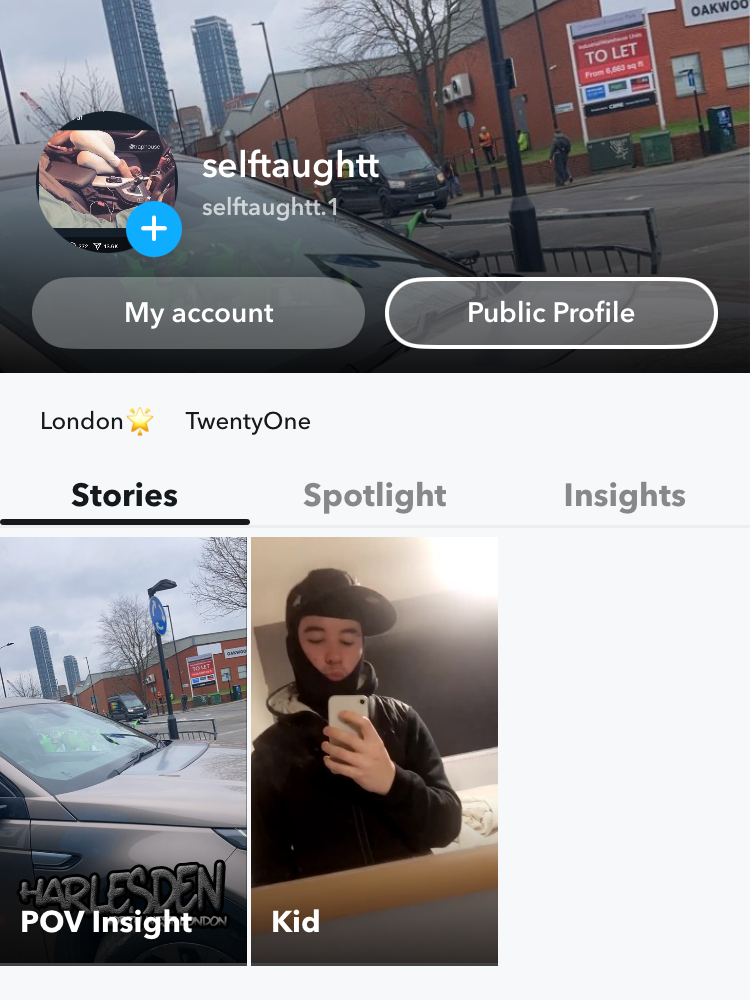The height and width of the screenshot is (1000, 750).
Task: Switch to the Insights tab
Action: (x=624, y=496)
